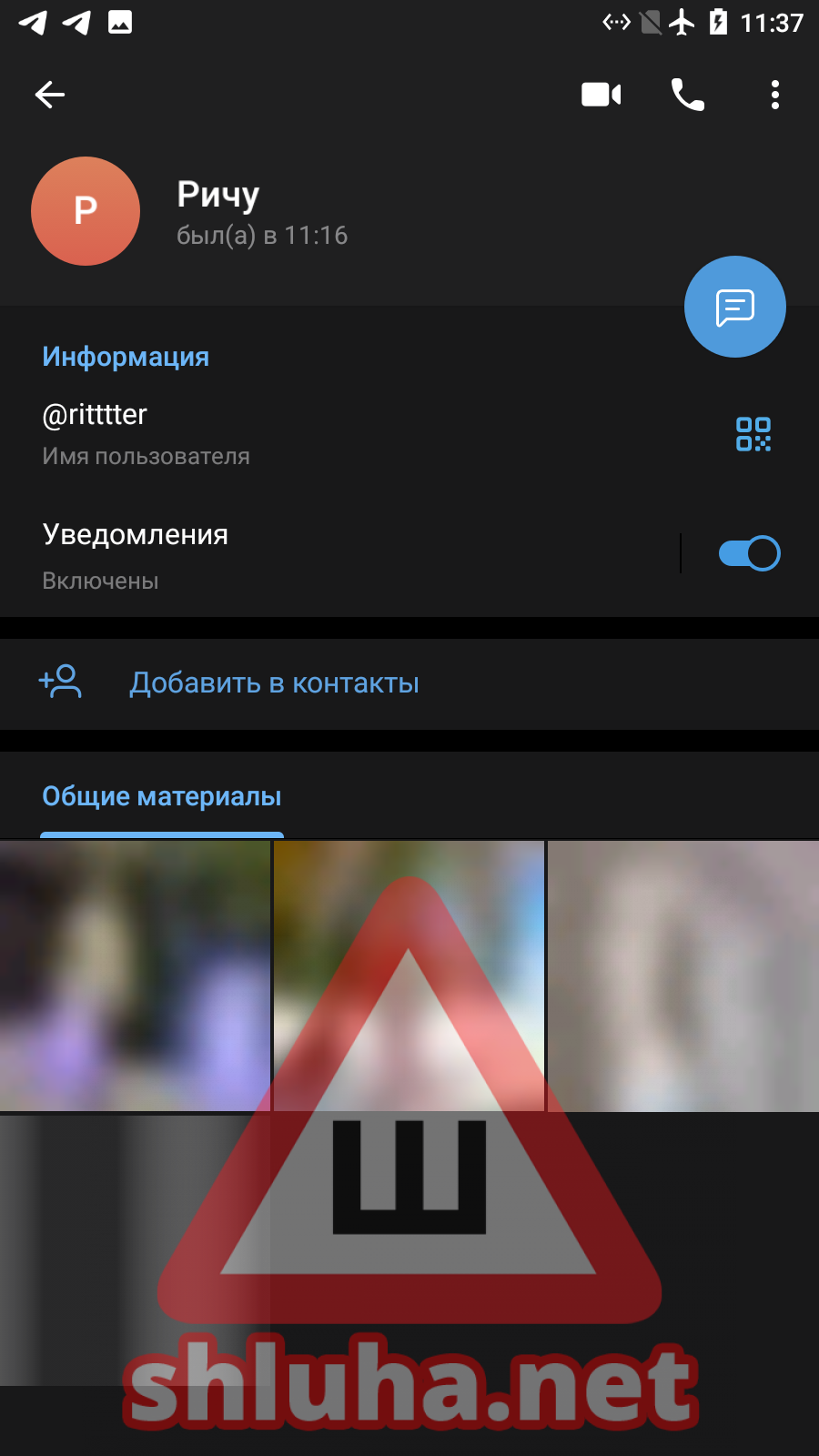This screenshot has height=1456, width=819.
Task: Tap Добавить в контакты
Action: (x=274, y=683)
